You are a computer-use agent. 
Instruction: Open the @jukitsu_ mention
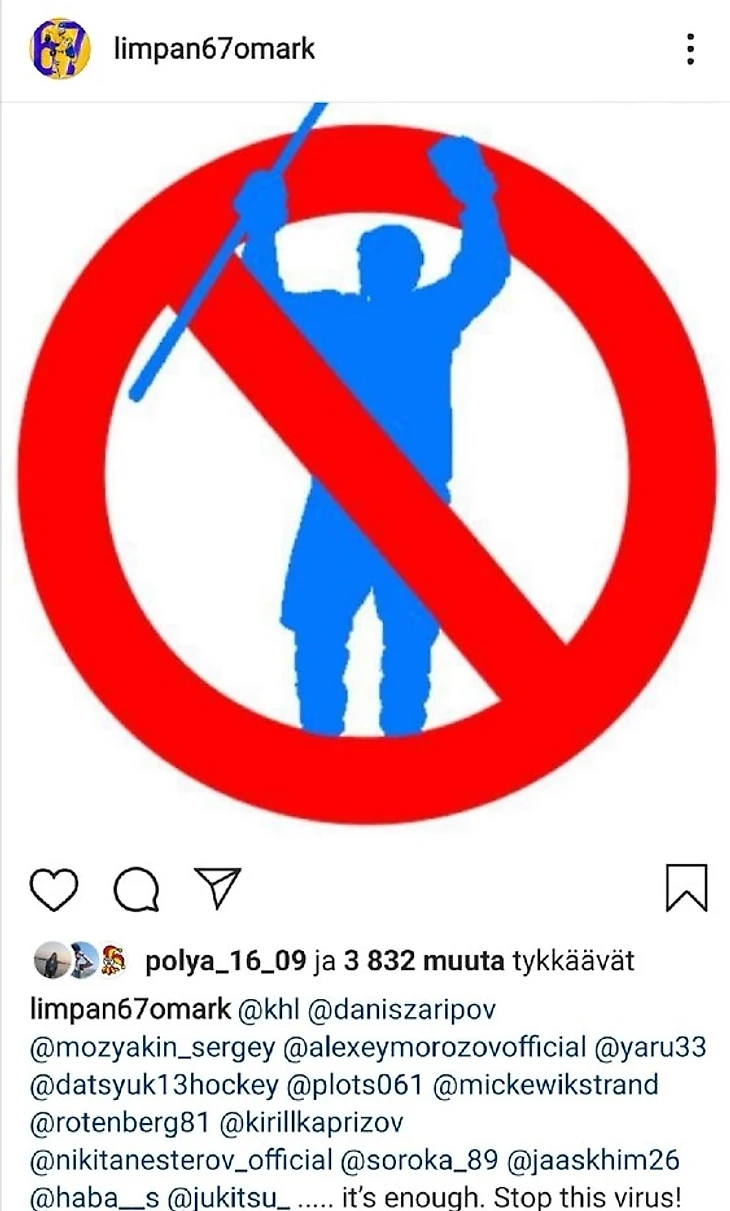[234, 1196]
